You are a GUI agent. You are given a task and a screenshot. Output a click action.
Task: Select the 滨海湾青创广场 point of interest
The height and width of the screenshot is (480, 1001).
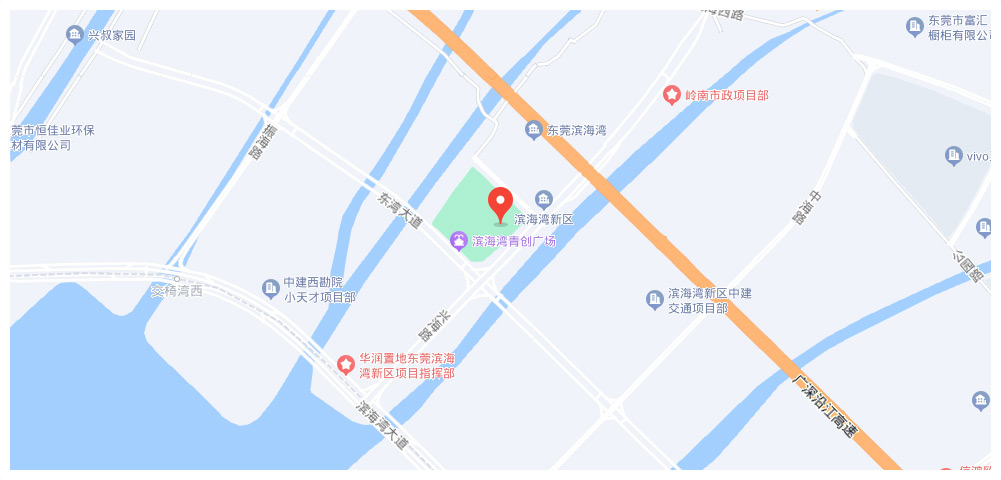(x=459, y=241)
